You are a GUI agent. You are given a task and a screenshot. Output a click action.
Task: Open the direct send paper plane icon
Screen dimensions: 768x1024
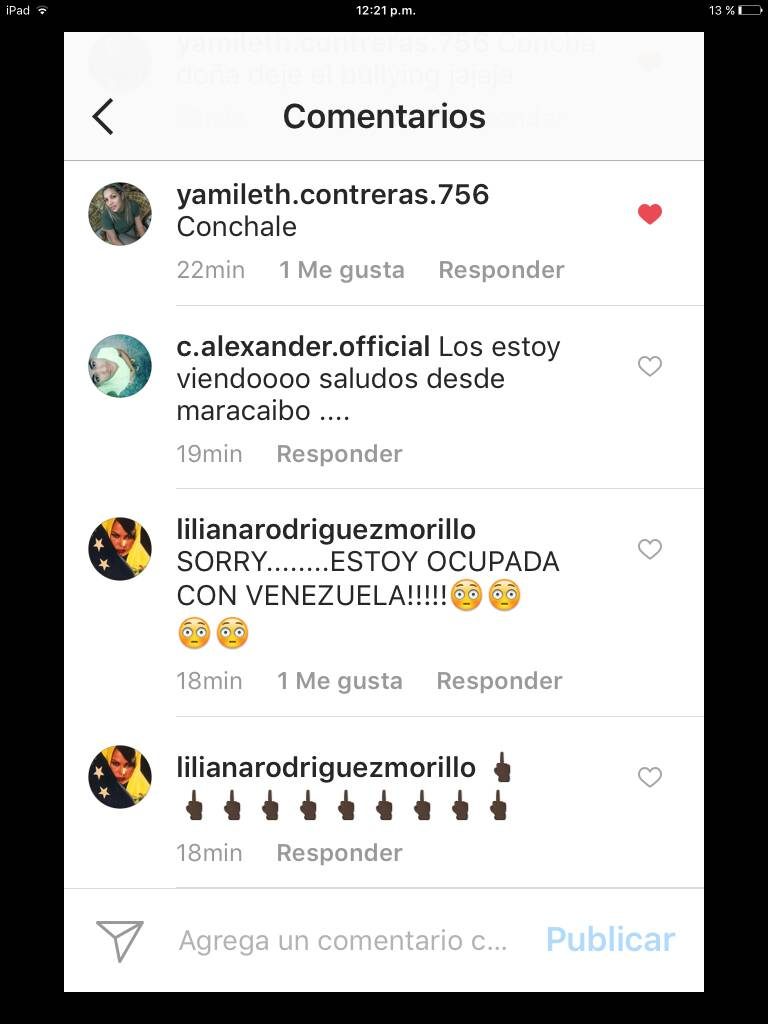click(x=120, y=941)
